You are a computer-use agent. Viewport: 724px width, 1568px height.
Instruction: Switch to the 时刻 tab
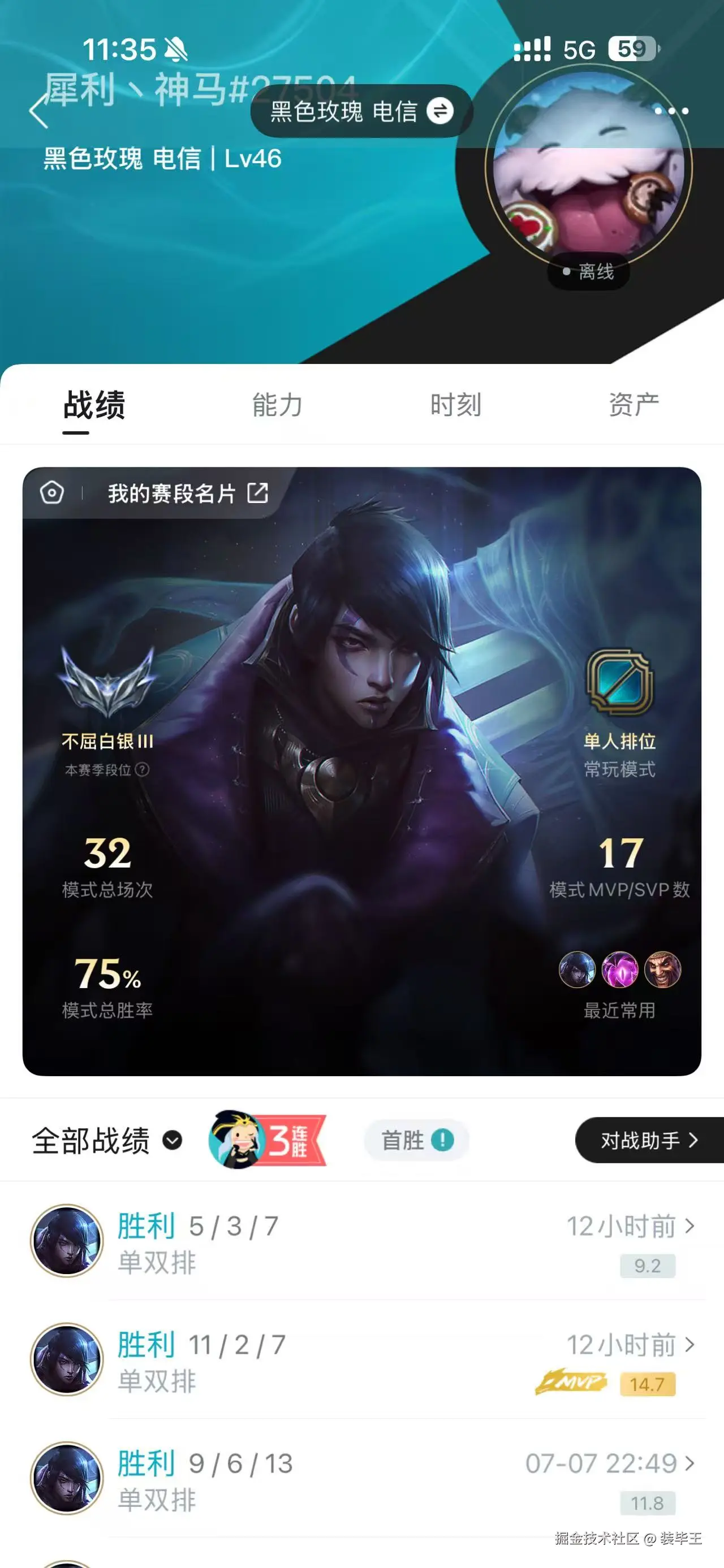(x=455, y=405)
